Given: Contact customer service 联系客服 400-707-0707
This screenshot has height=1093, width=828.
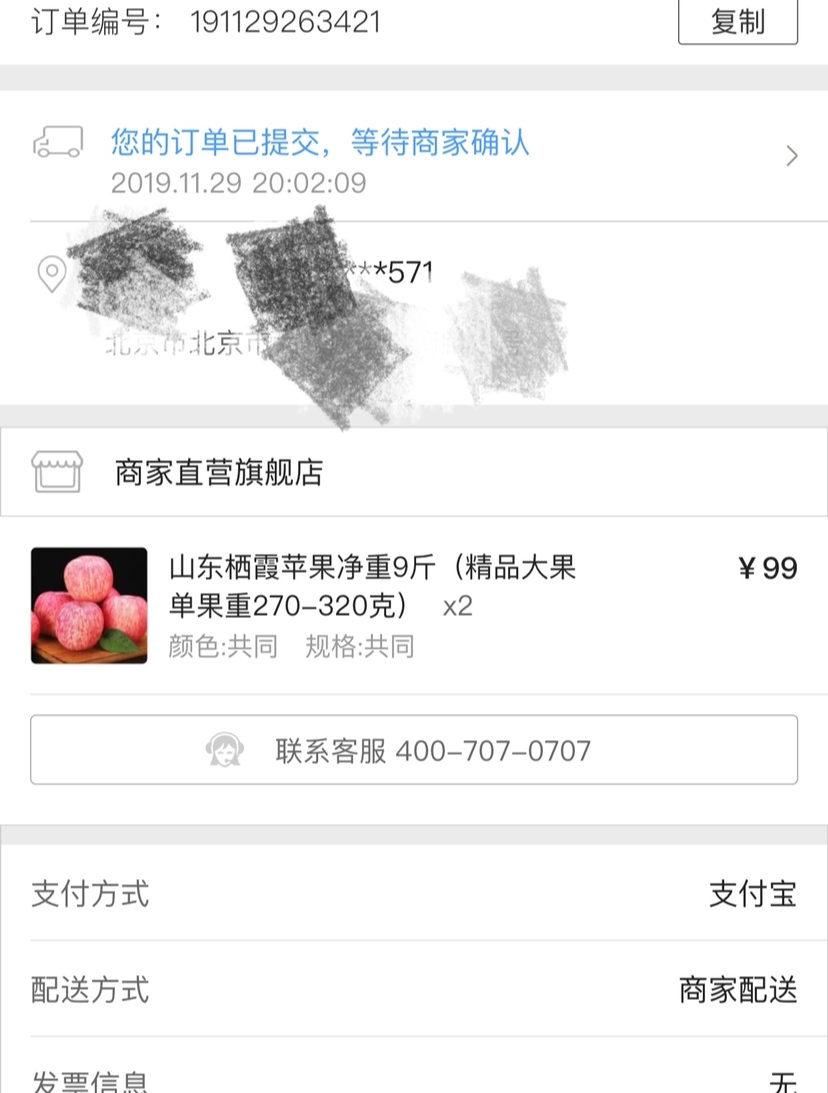Looking at the screenshot, I should click(413, 750).
